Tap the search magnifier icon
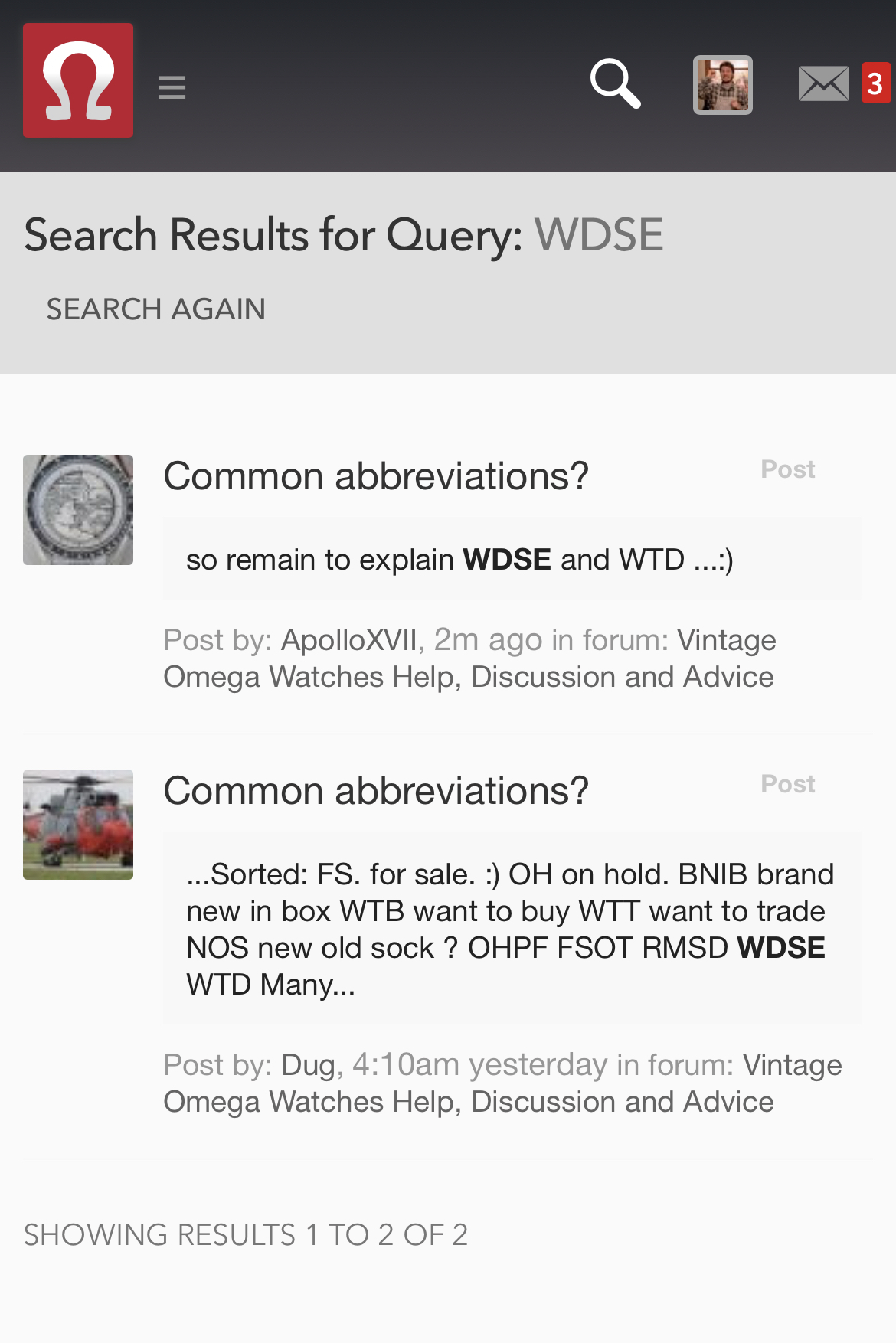The height and width of the screenshot is (1343, 896). point(615,83)
